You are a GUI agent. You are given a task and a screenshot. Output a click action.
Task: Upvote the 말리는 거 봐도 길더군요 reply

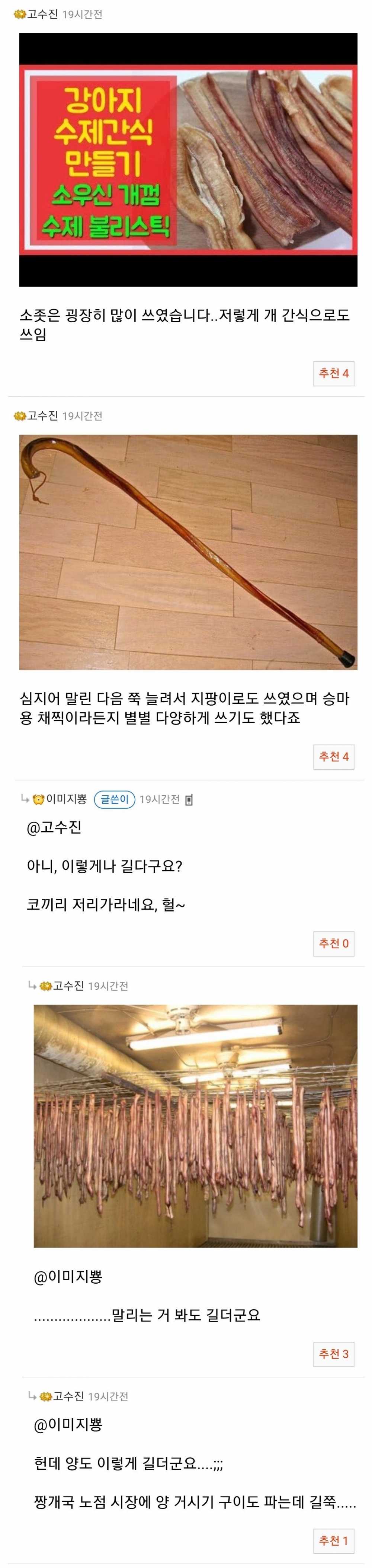pos(334,1354)
